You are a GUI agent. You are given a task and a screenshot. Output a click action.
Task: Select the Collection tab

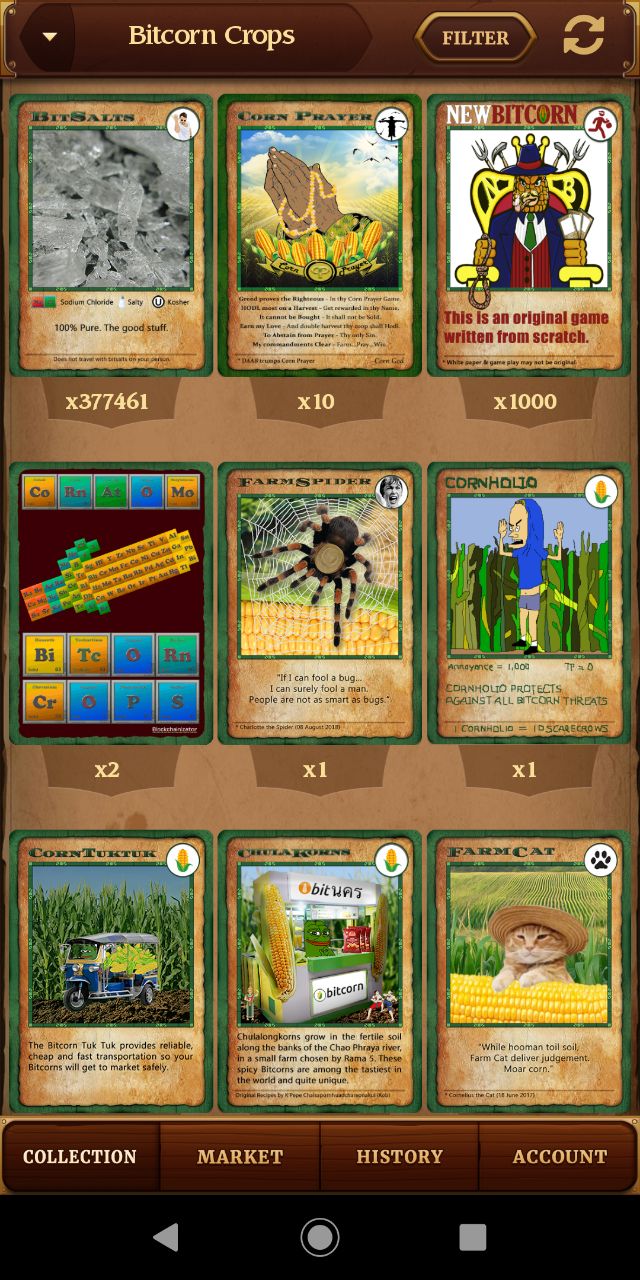(x=80, y=1157)
